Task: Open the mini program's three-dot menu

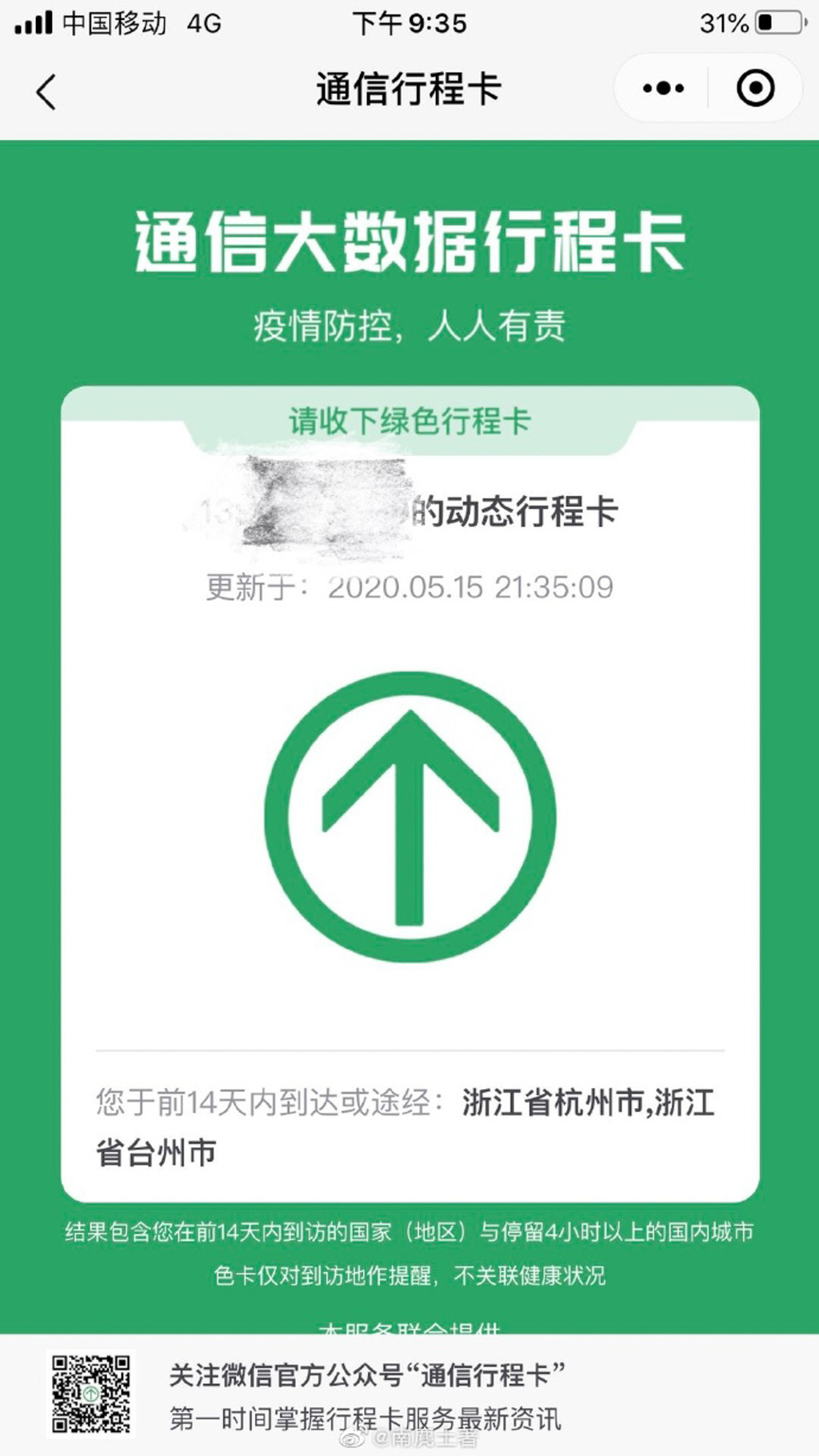Action: tap(663, 88)
